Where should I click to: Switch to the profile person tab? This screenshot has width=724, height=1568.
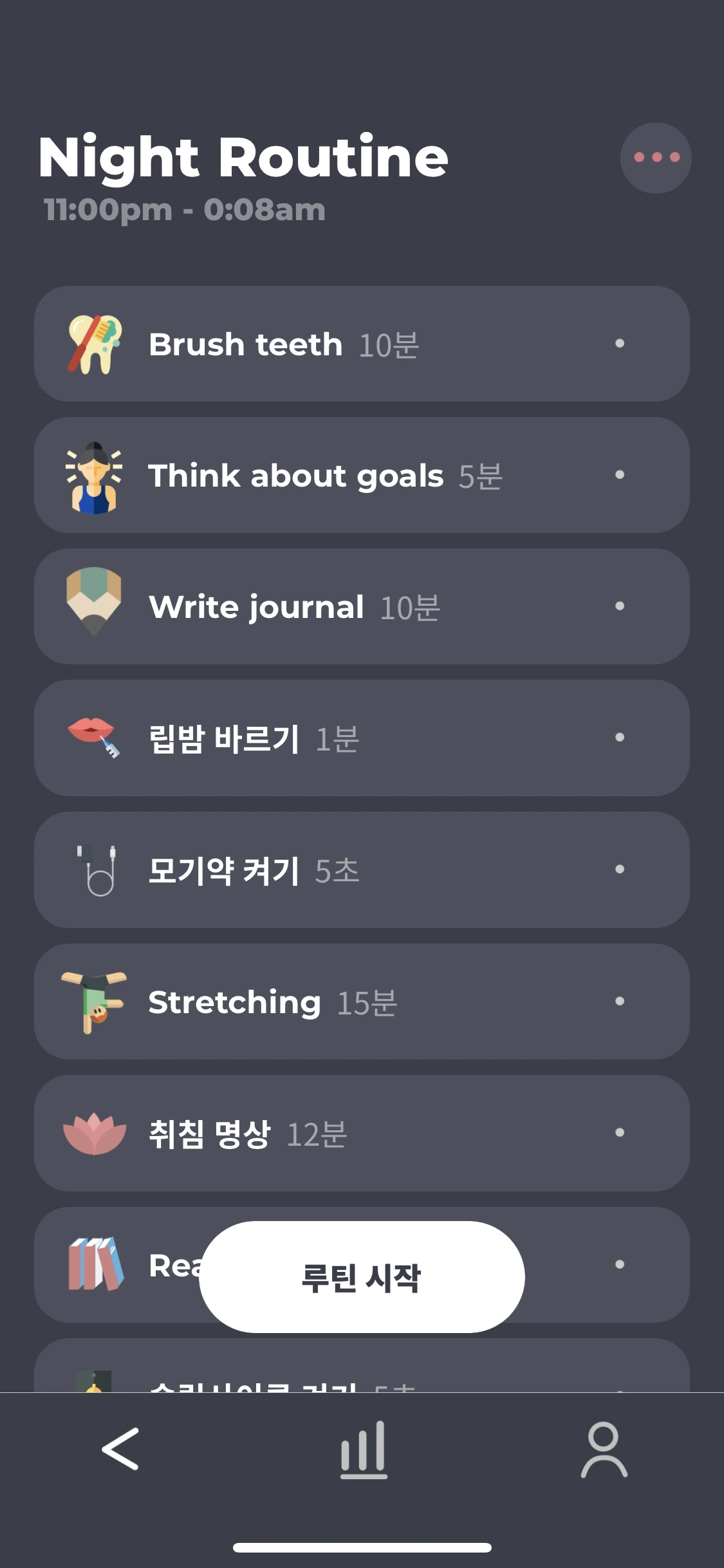[604, 1450]
